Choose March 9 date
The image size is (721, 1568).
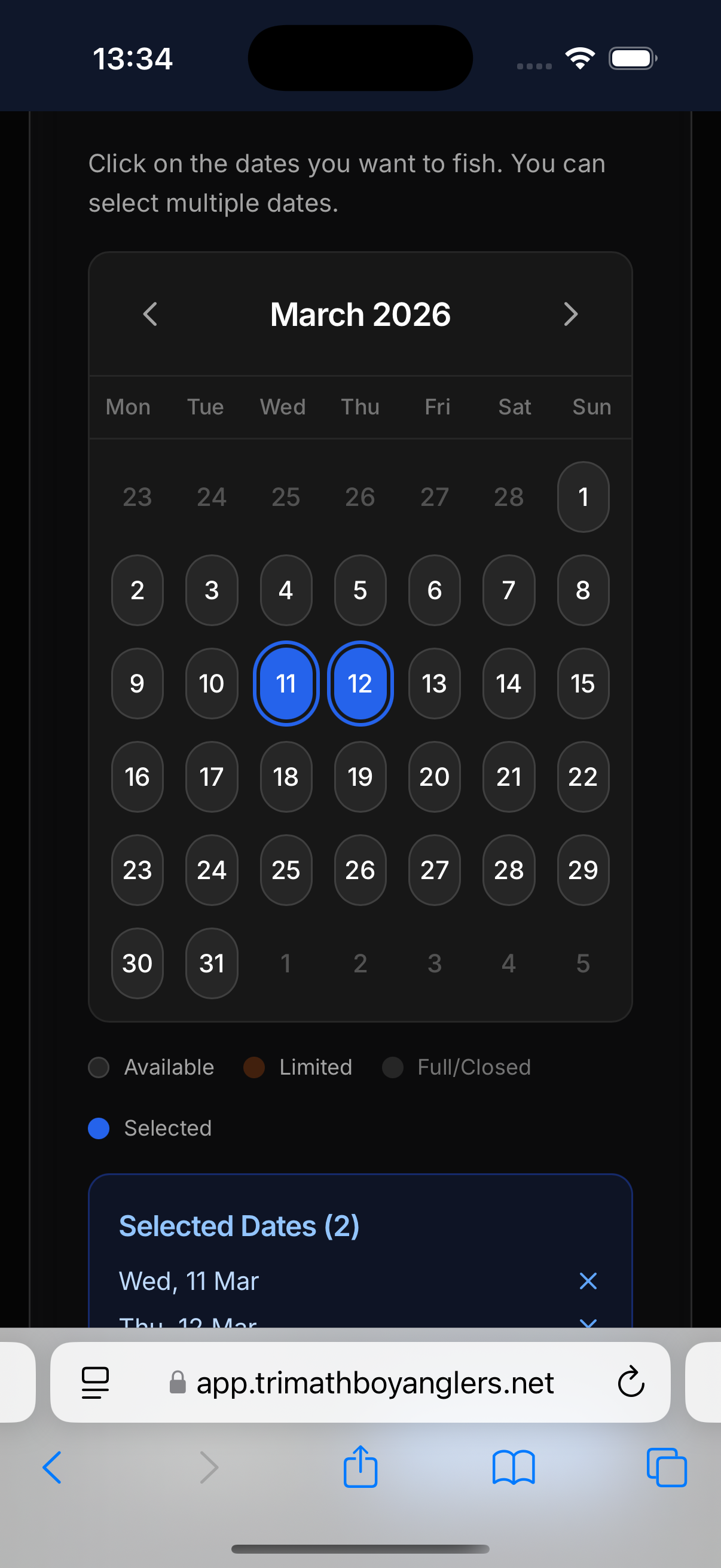coord(137,683)
